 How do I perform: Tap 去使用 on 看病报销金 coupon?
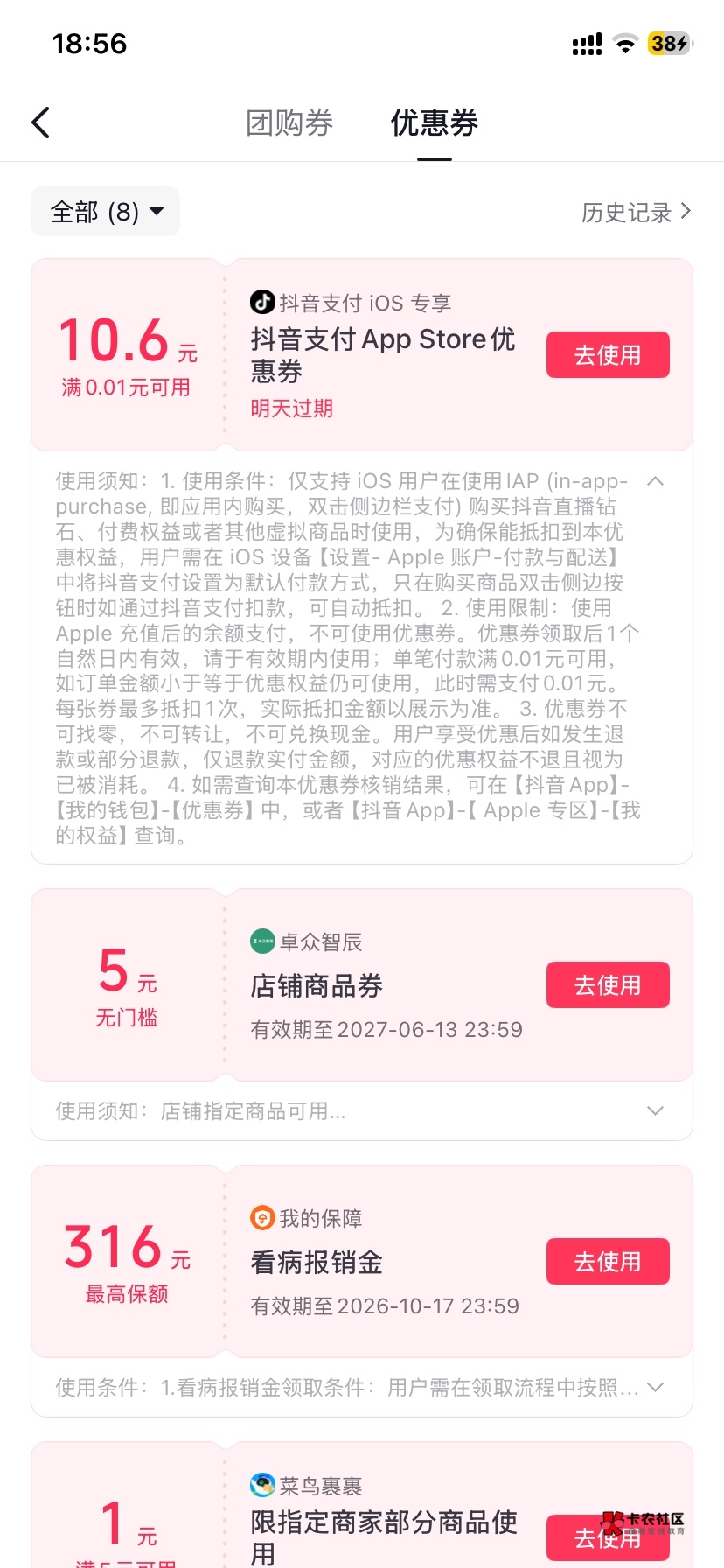pos(608,1262)
